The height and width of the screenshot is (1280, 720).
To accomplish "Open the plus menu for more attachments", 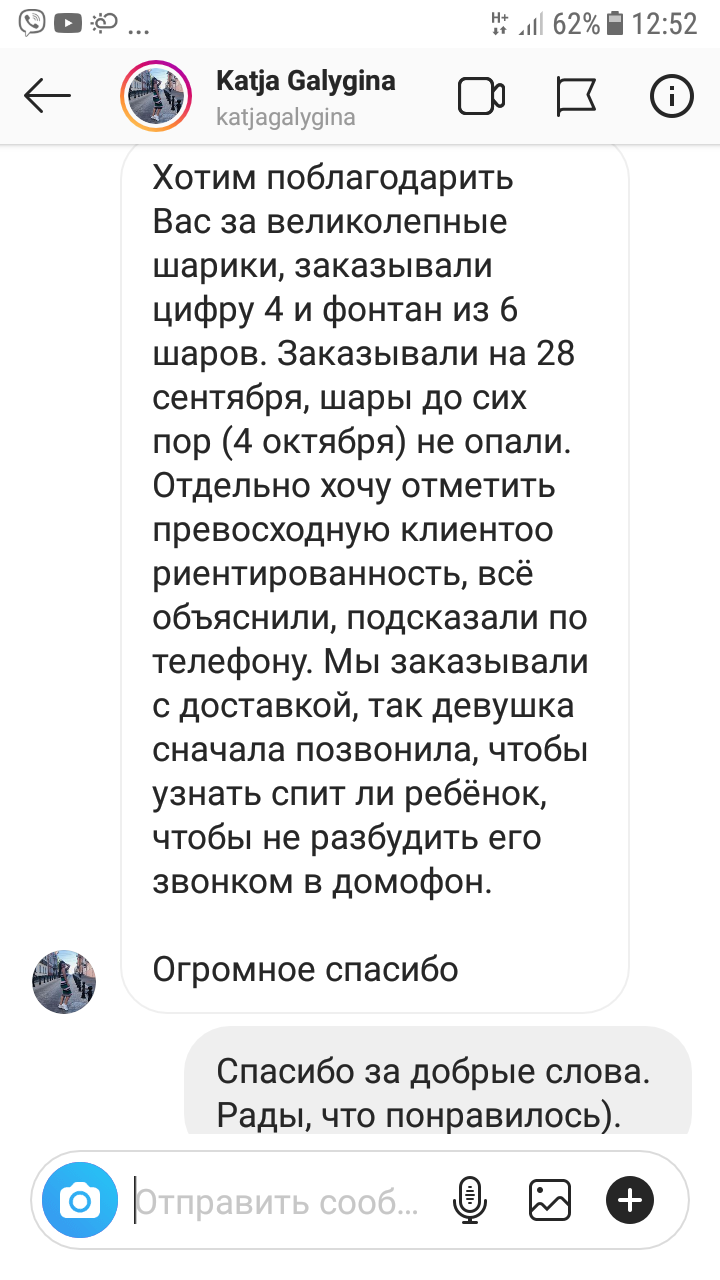I will click(630, 1199).
